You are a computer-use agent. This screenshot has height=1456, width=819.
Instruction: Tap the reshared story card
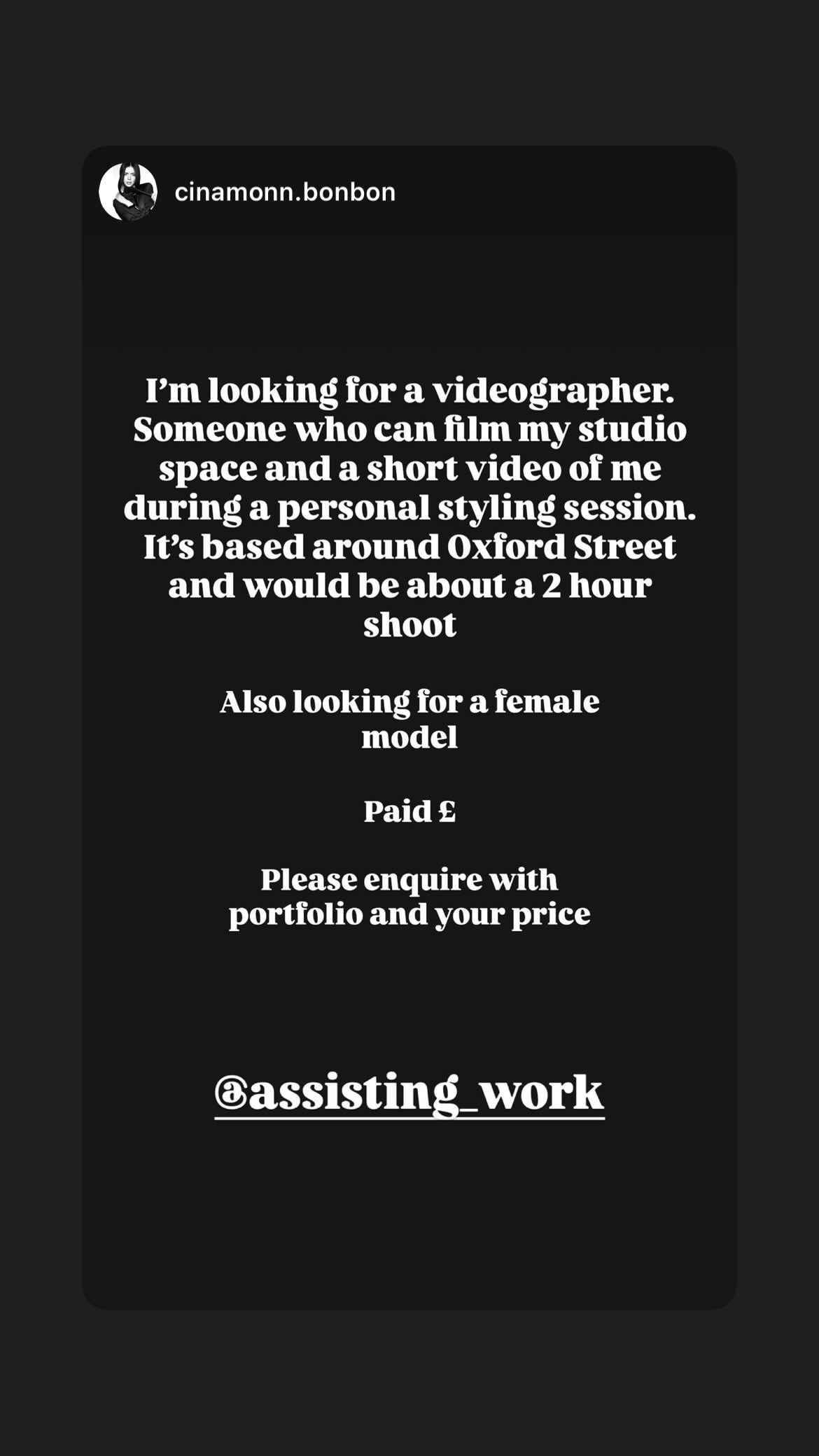409,1225
